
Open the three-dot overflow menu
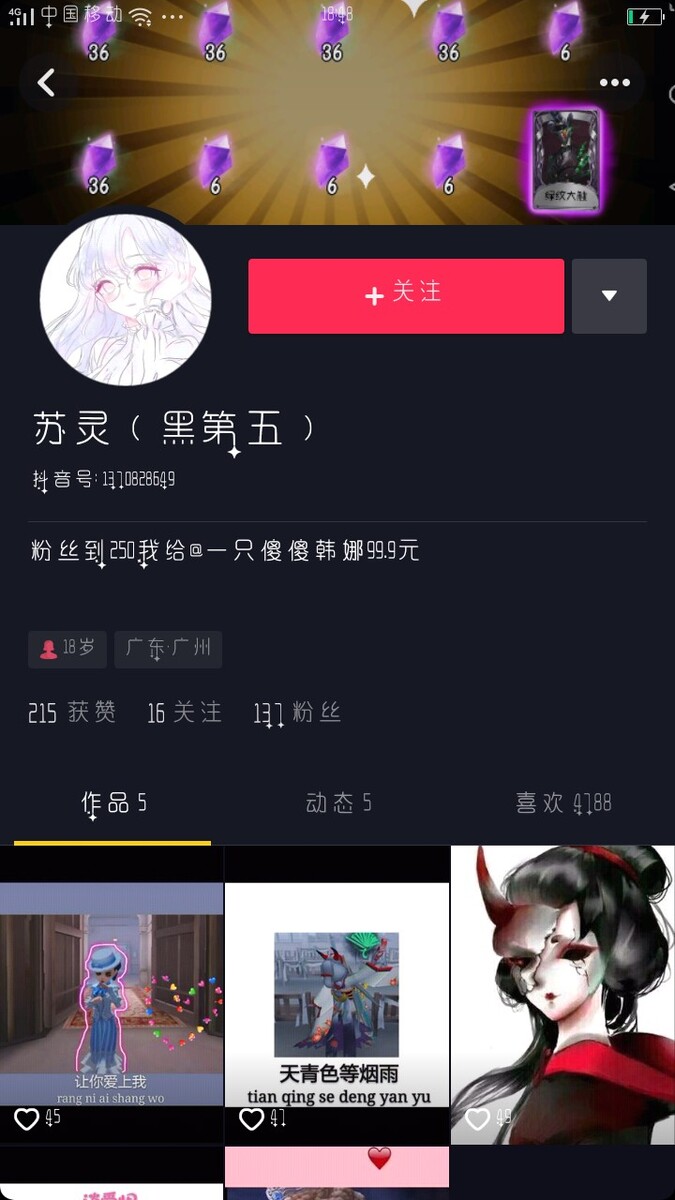pos(614,83)
